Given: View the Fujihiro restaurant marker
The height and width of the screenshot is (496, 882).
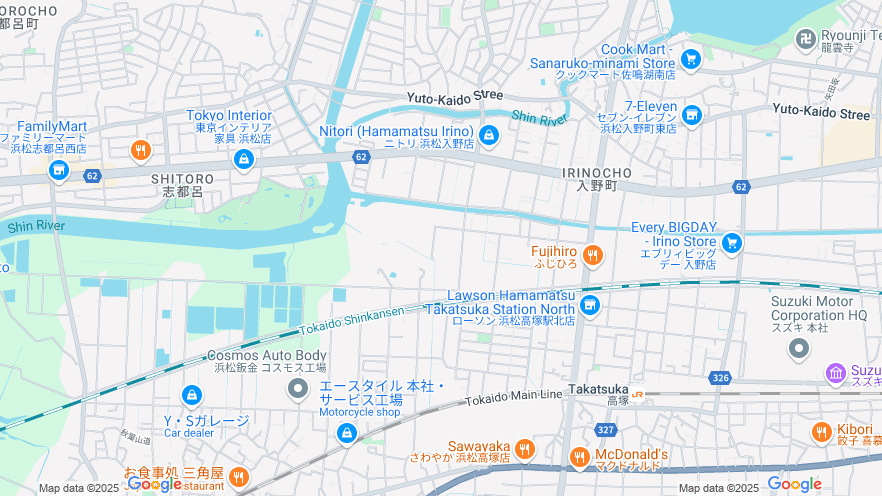Looking at the screenshot, I should pos(593,256).
